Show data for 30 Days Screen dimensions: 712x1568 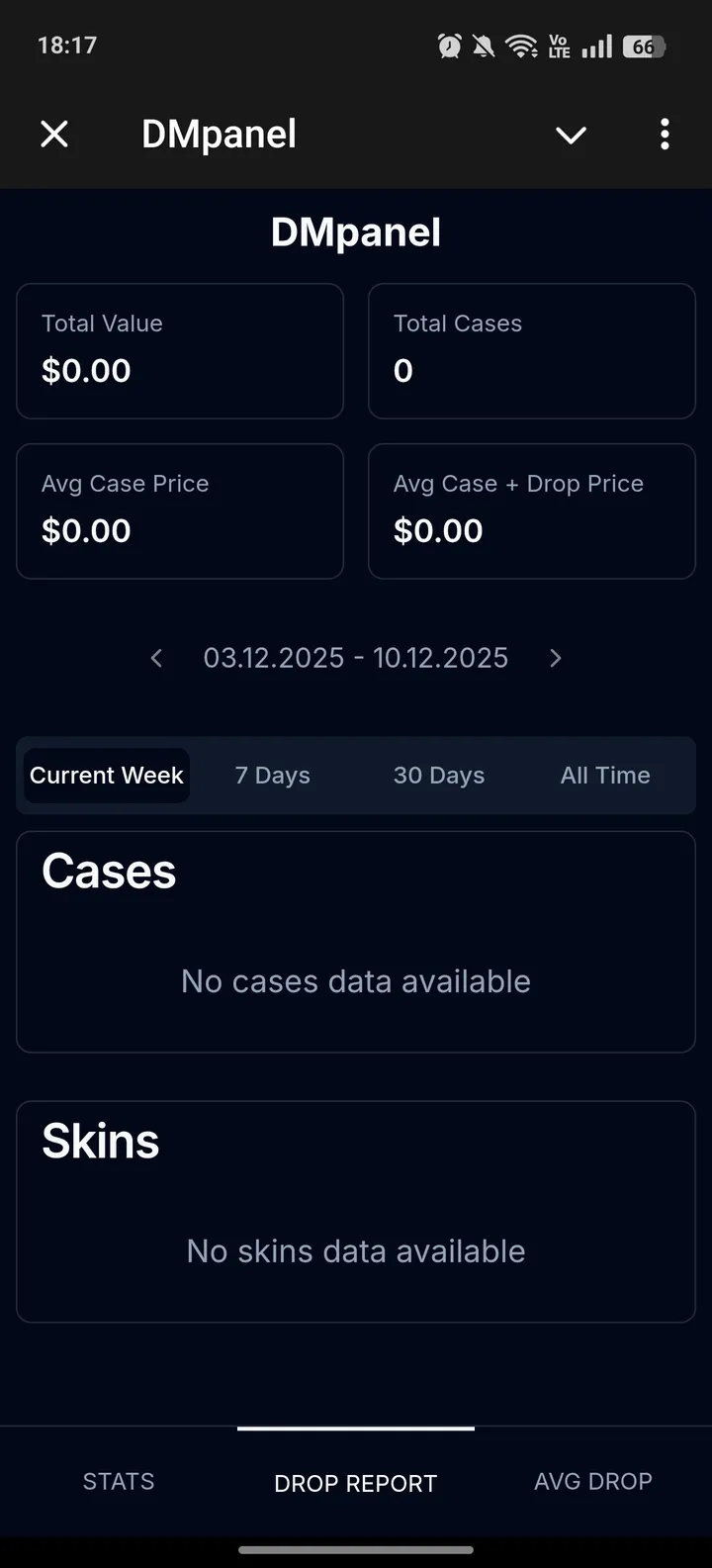[439, 776]
